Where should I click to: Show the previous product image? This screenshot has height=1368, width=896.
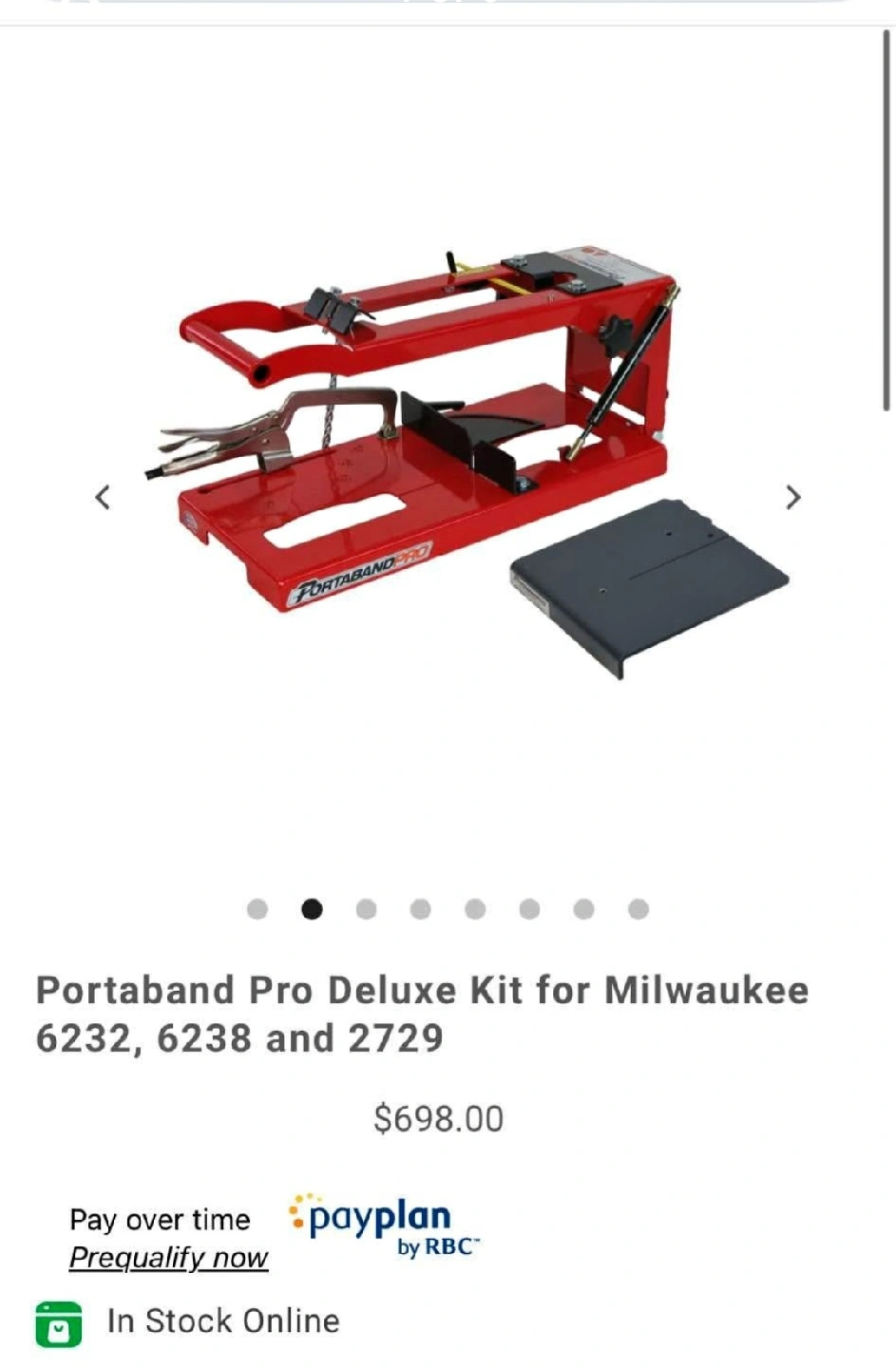(x=103, y=497)
